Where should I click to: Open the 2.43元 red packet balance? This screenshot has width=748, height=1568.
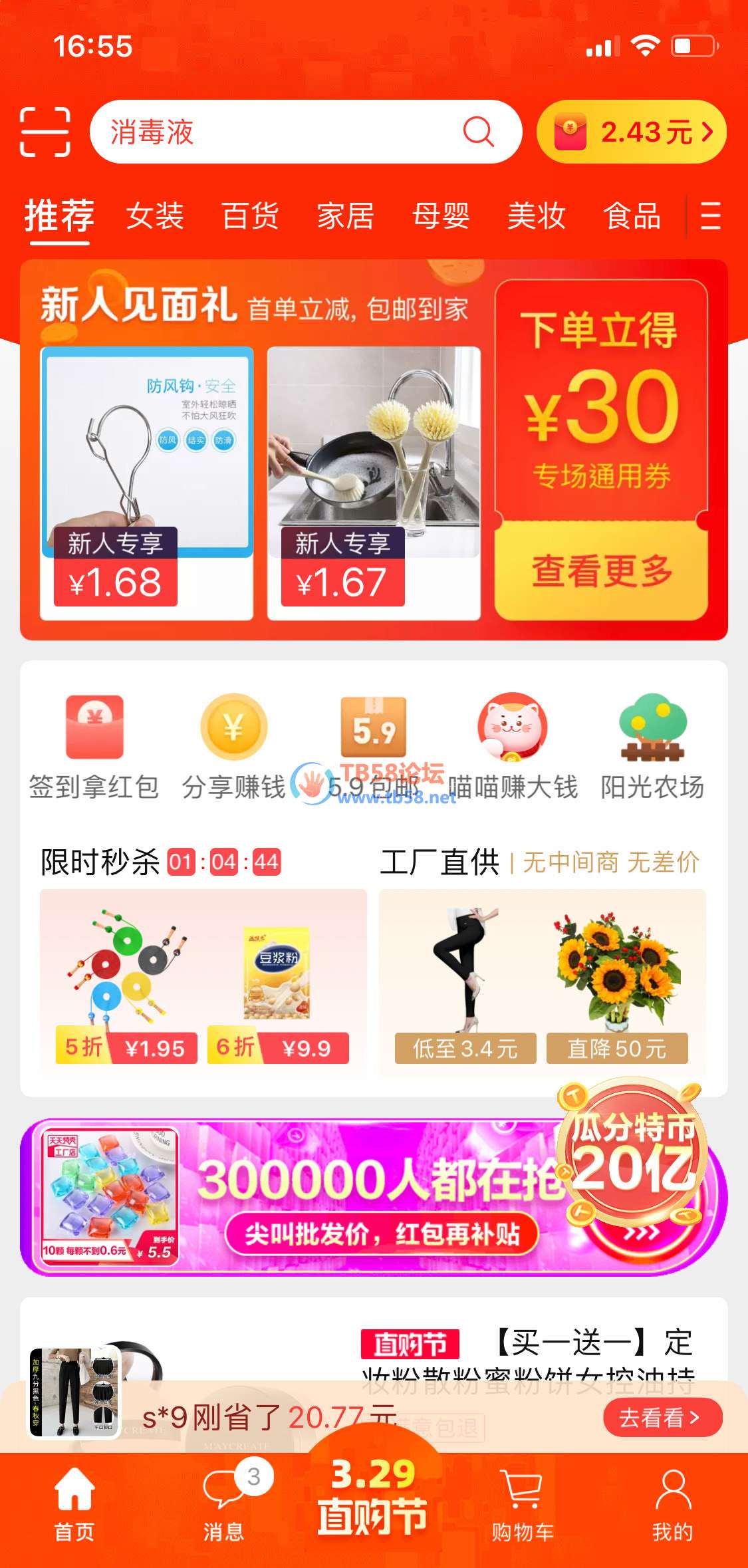(631, 132)
